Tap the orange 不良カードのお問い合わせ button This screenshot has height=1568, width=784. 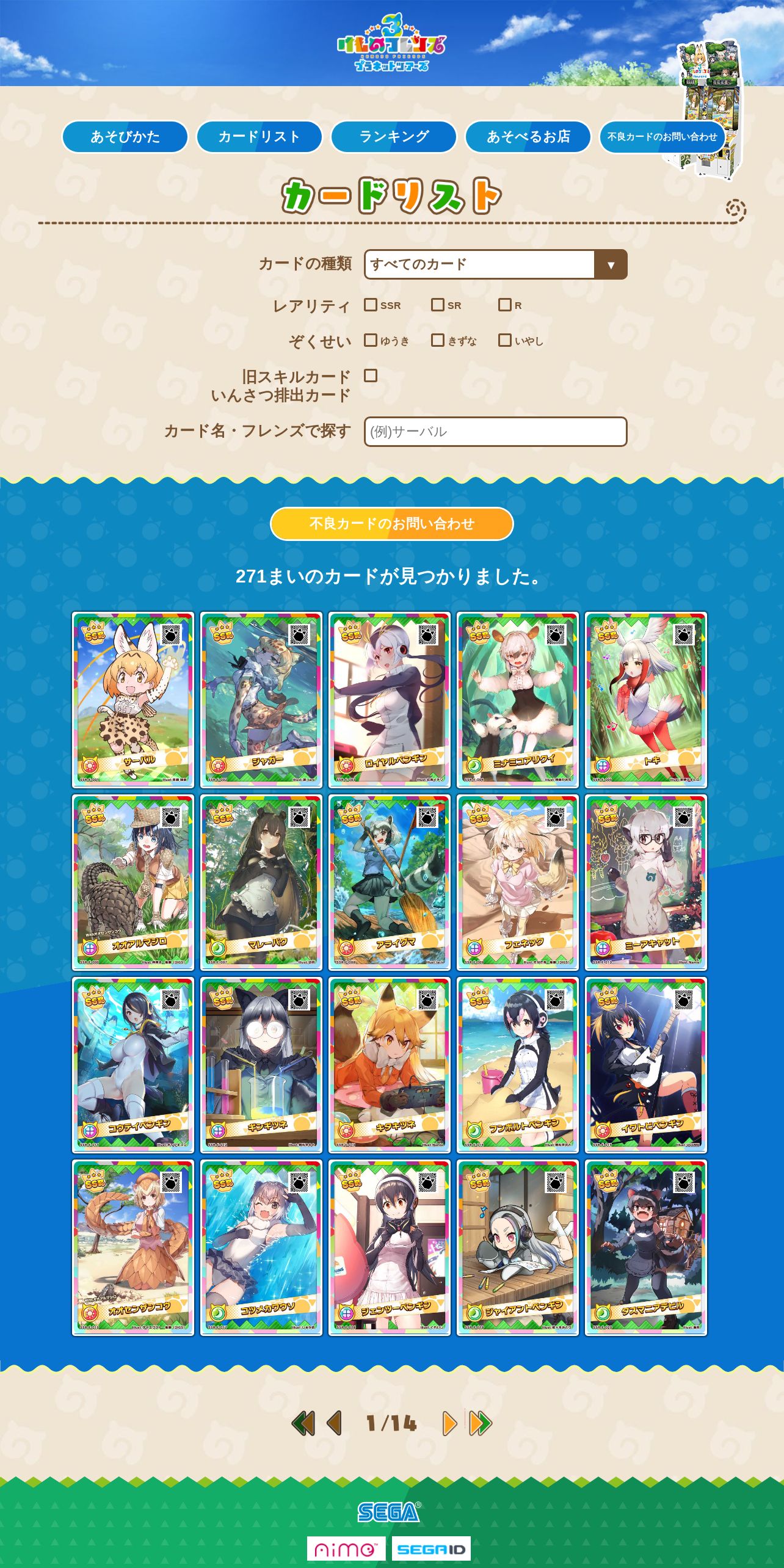[x=392, y=524]
